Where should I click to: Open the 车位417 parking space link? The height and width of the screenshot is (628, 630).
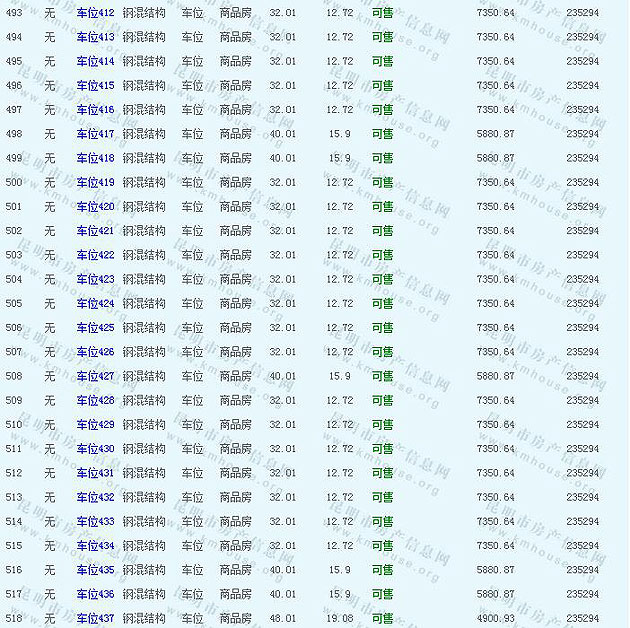pyautogui.click(x=95, y=134)
